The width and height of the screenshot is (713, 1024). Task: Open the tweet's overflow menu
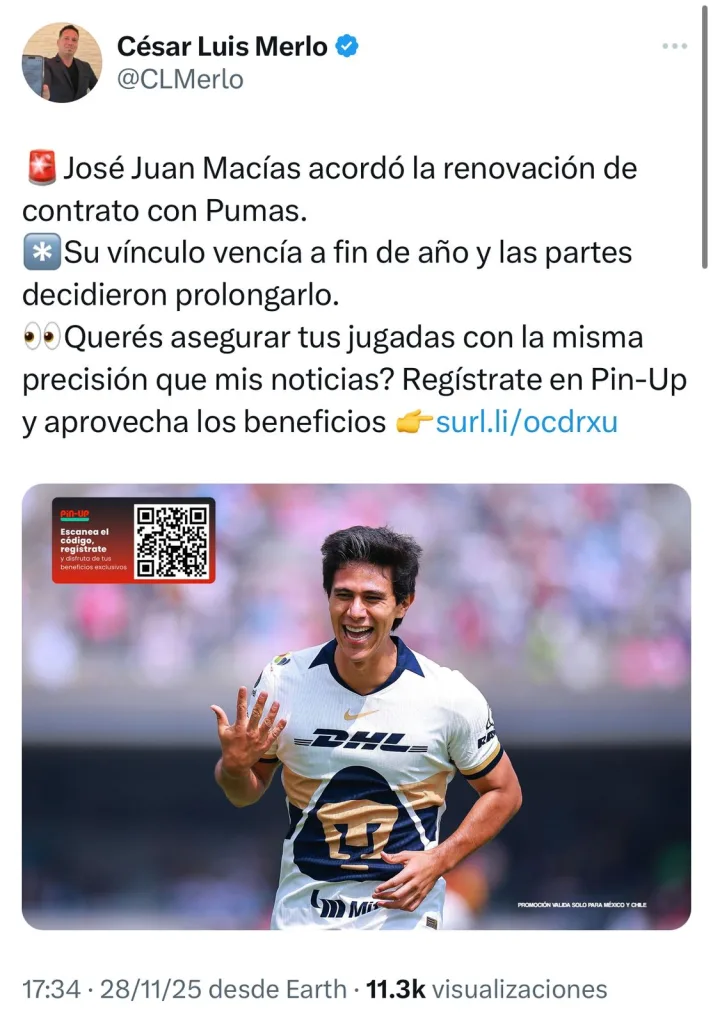click(x=675, y=46)
